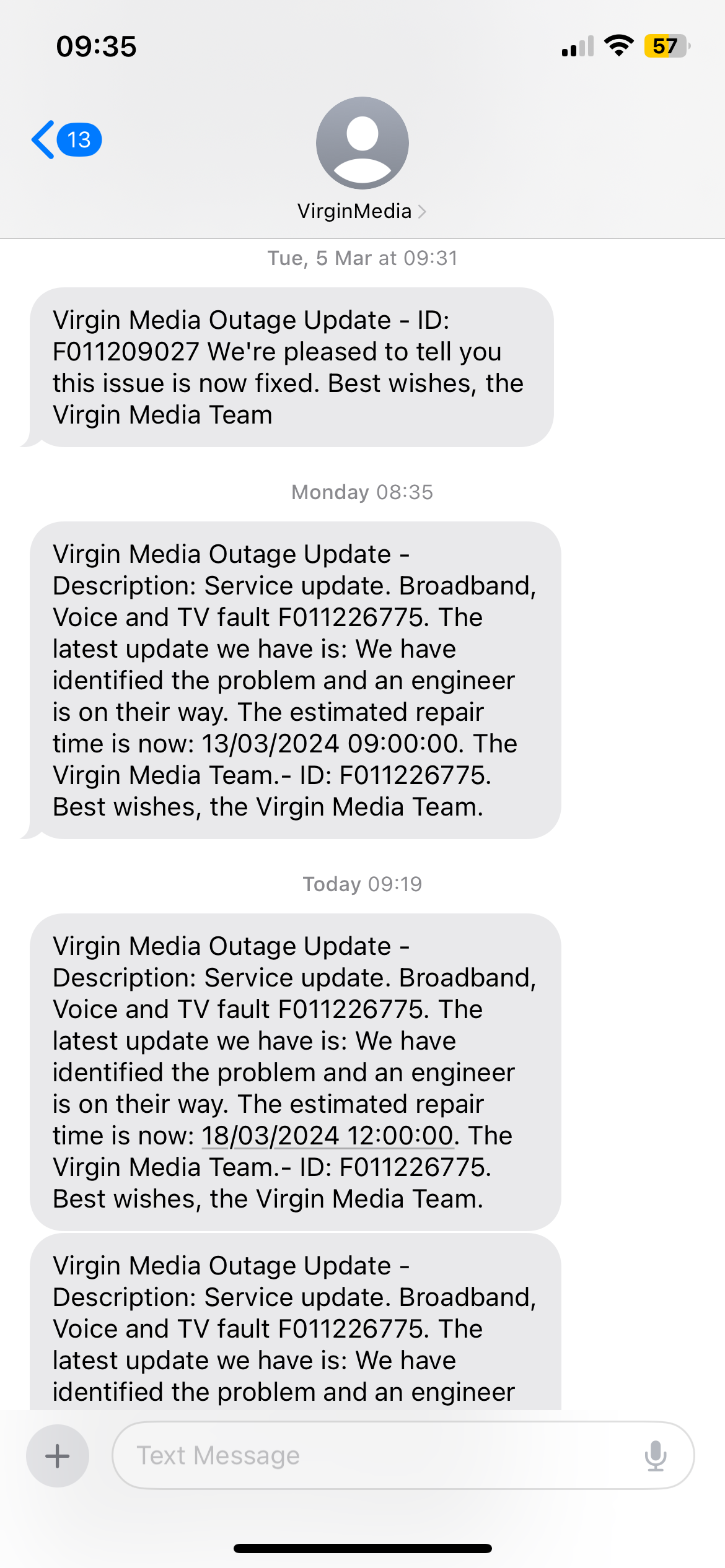Focus the Text Message input field
The image size is (725, 1568).
click(372, 1455)
